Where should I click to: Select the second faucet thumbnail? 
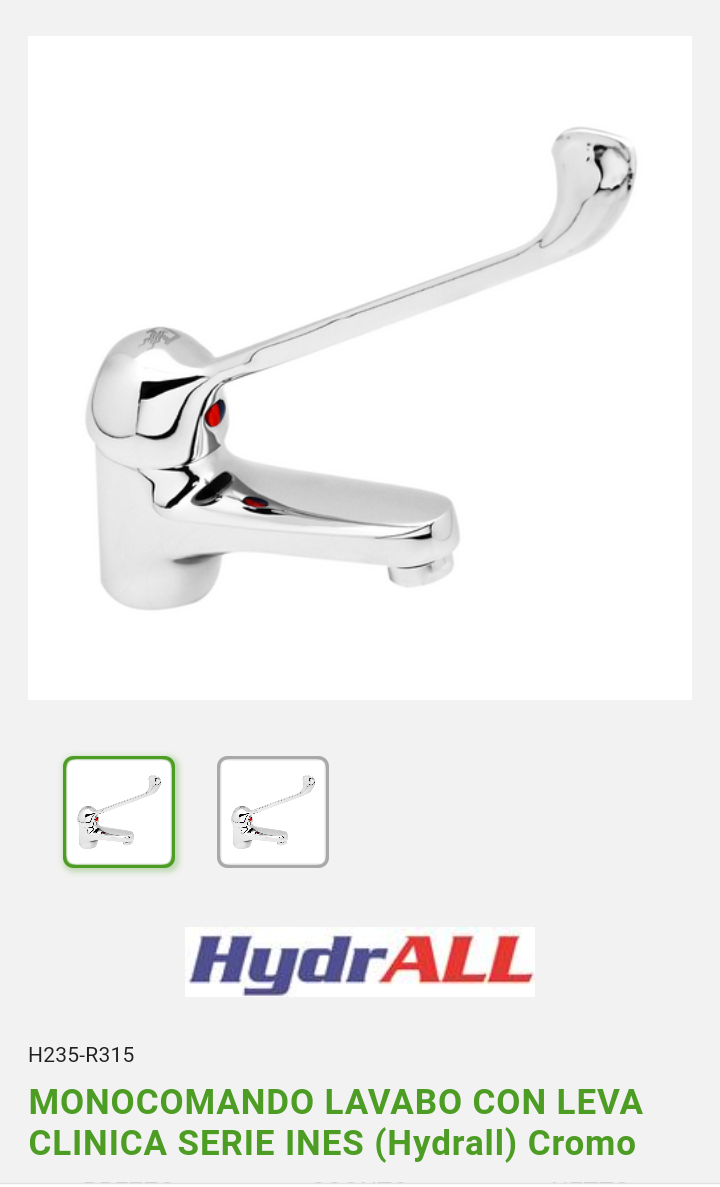(273, 811)
